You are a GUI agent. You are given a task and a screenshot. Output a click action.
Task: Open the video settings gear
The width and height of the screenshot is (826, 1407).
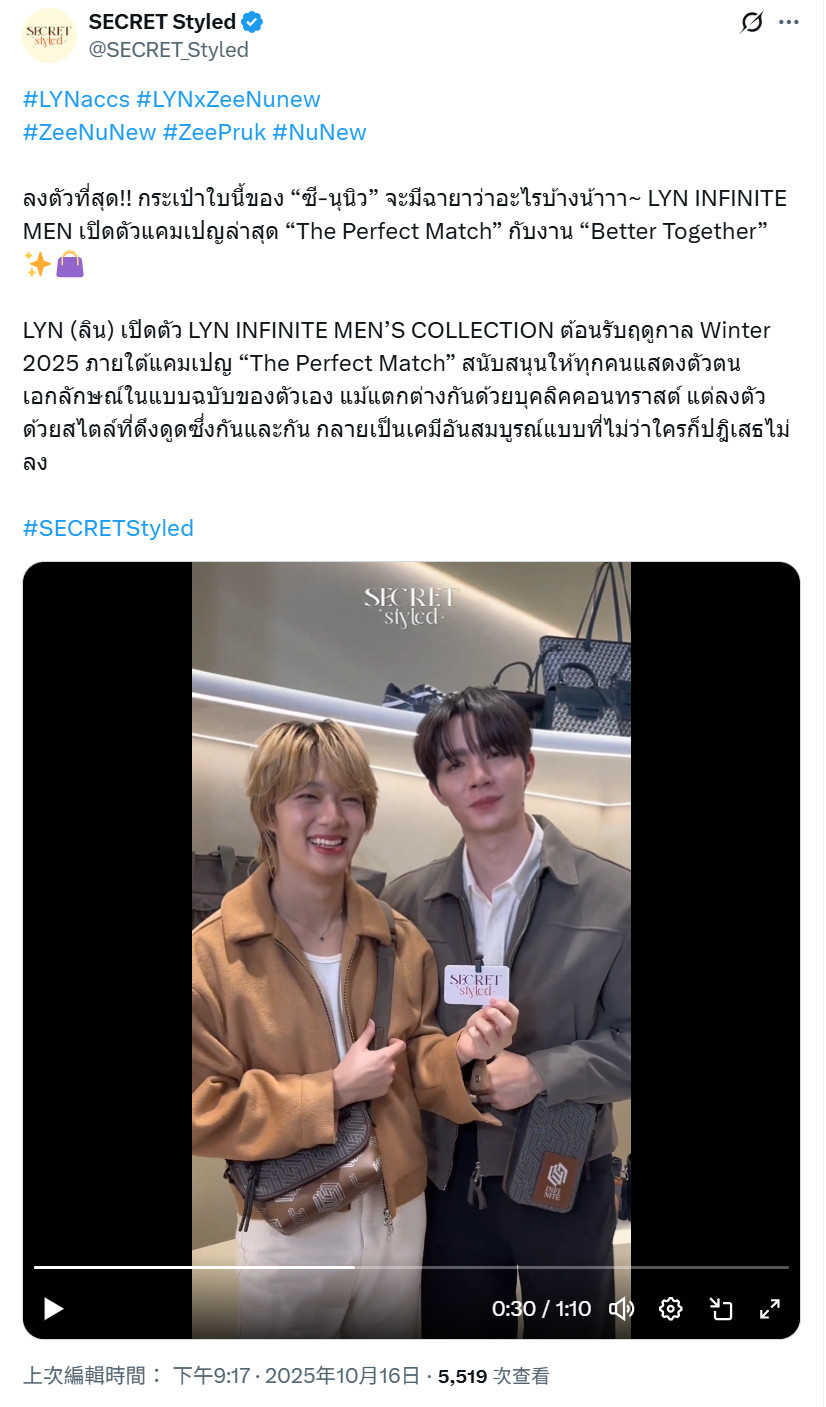pos(671,1308)
